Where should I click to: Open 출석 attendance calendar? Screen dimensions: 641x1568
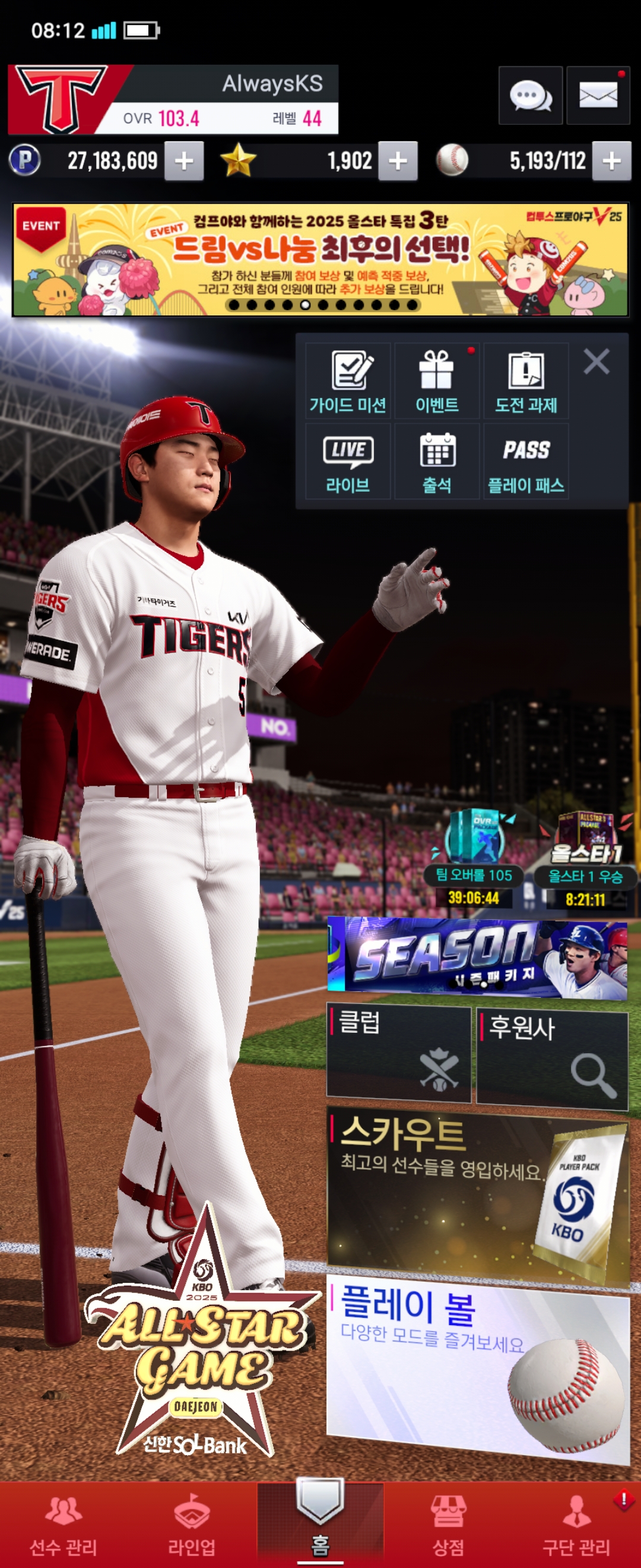(x=437, y=461)
